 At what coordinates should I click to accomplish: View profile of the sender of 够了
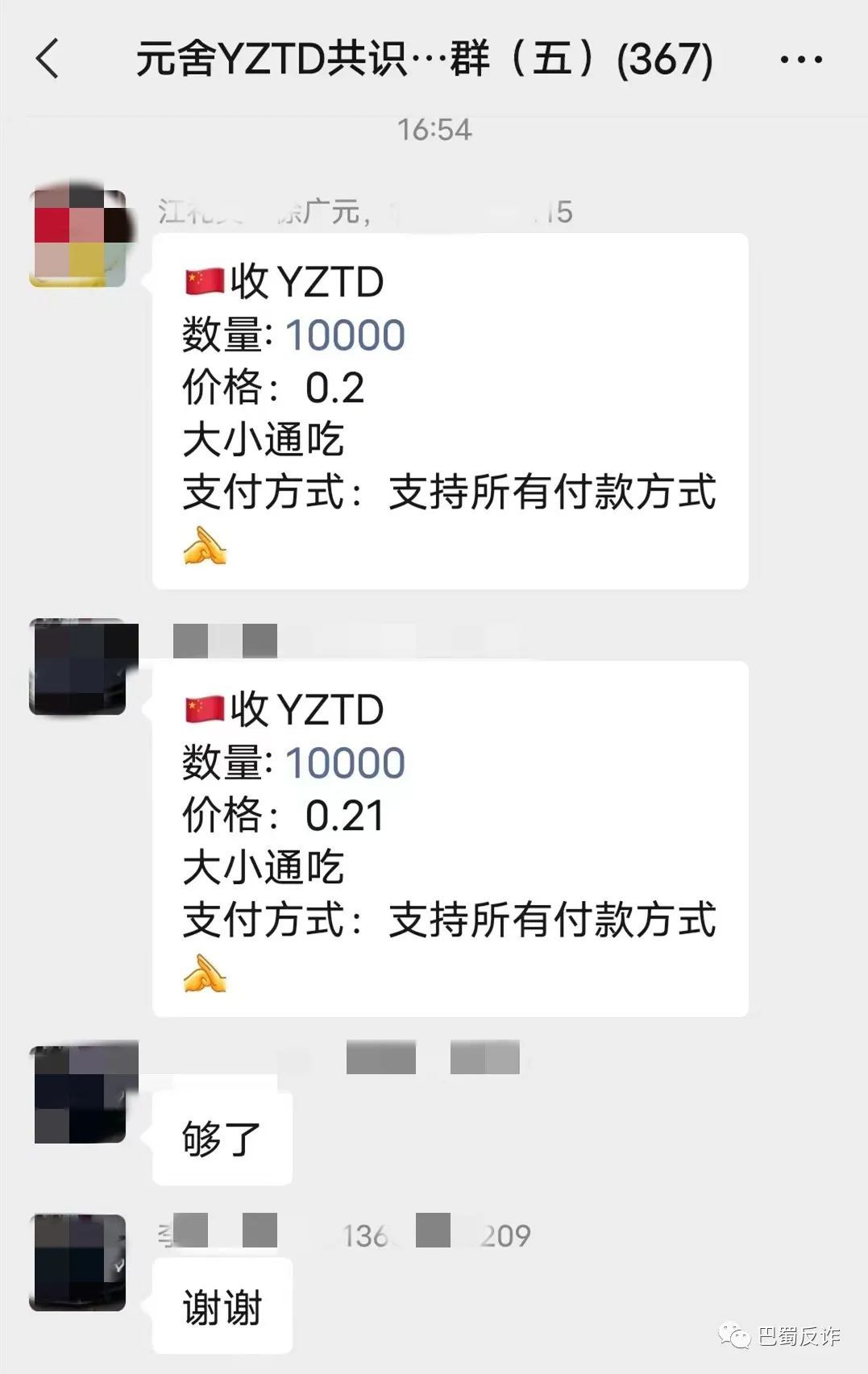[x=78, y=1094]
